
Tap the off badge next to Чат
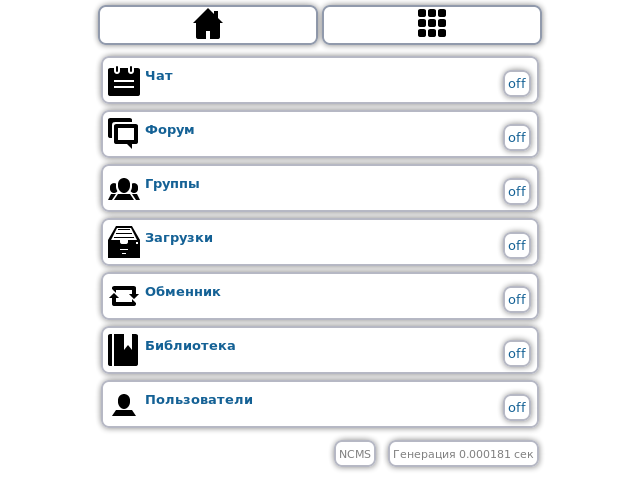(517, 83)
